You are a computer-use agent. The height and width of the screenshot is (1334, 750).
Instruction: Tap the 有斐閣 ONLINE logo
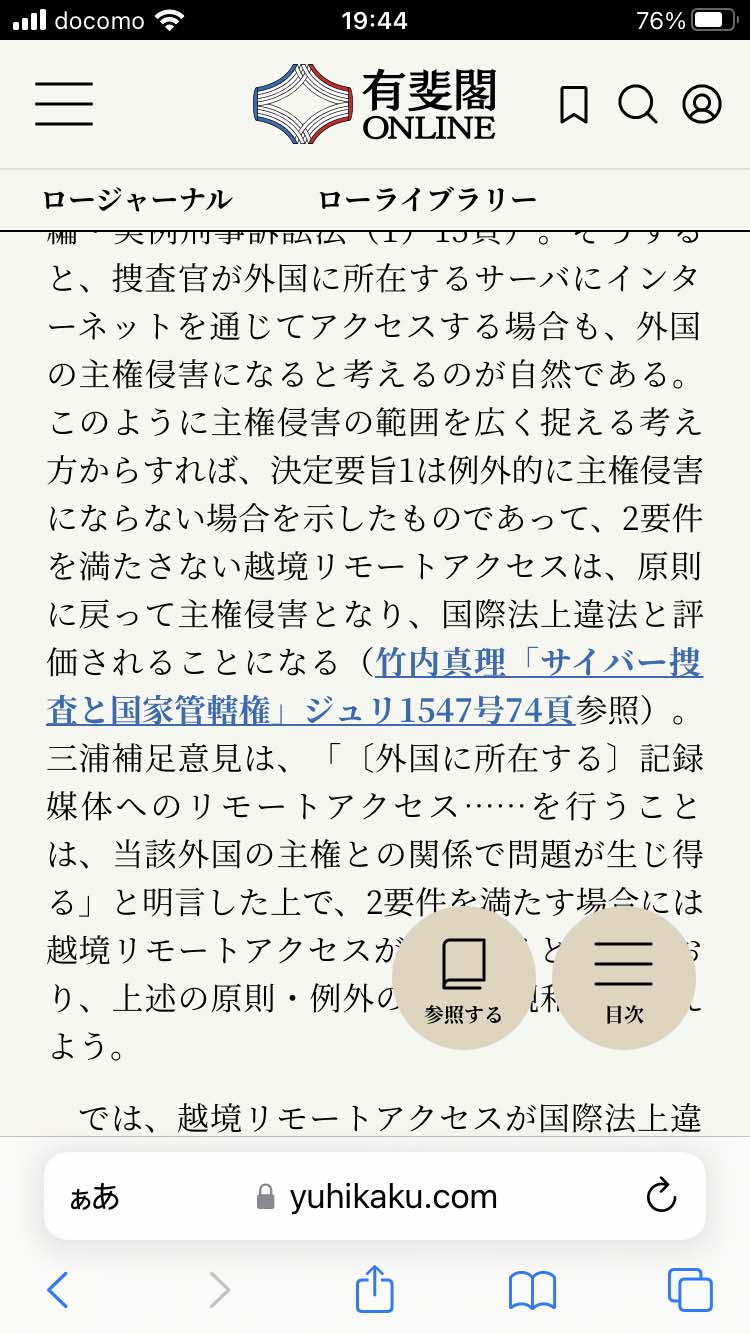tap(374, 104)
